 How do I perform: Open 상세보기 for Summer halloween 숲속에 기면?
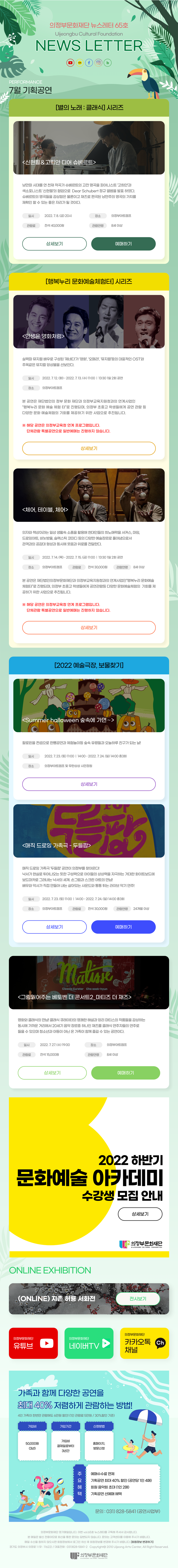[89, 784]
